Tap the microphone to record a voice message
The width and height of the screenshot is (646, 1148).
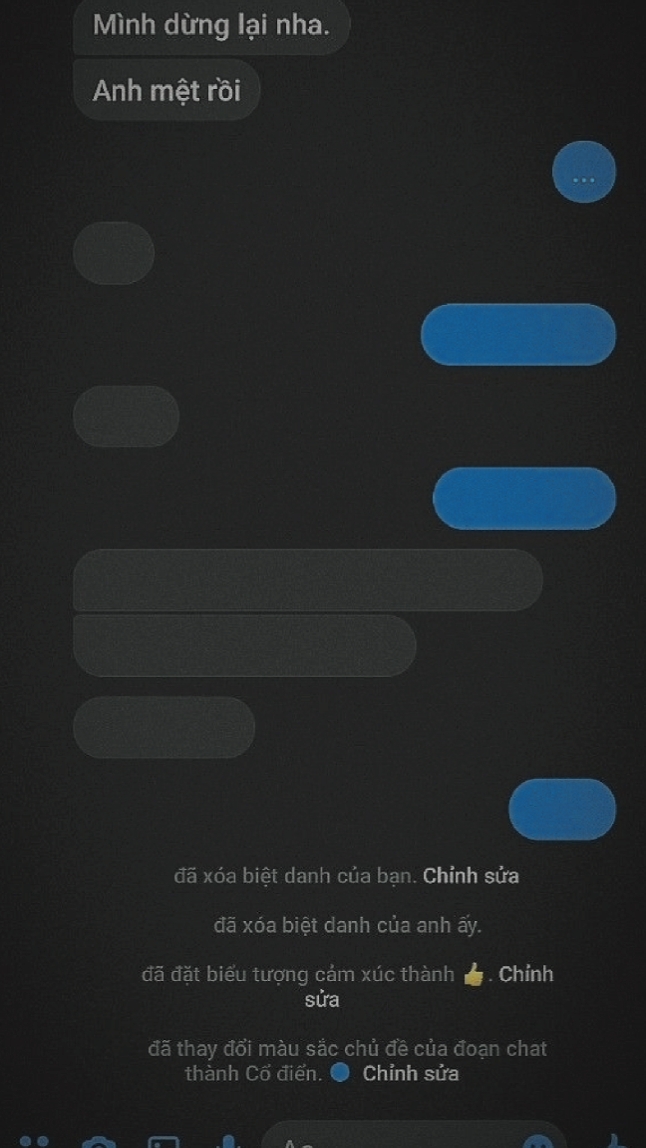pos(228,1141)
